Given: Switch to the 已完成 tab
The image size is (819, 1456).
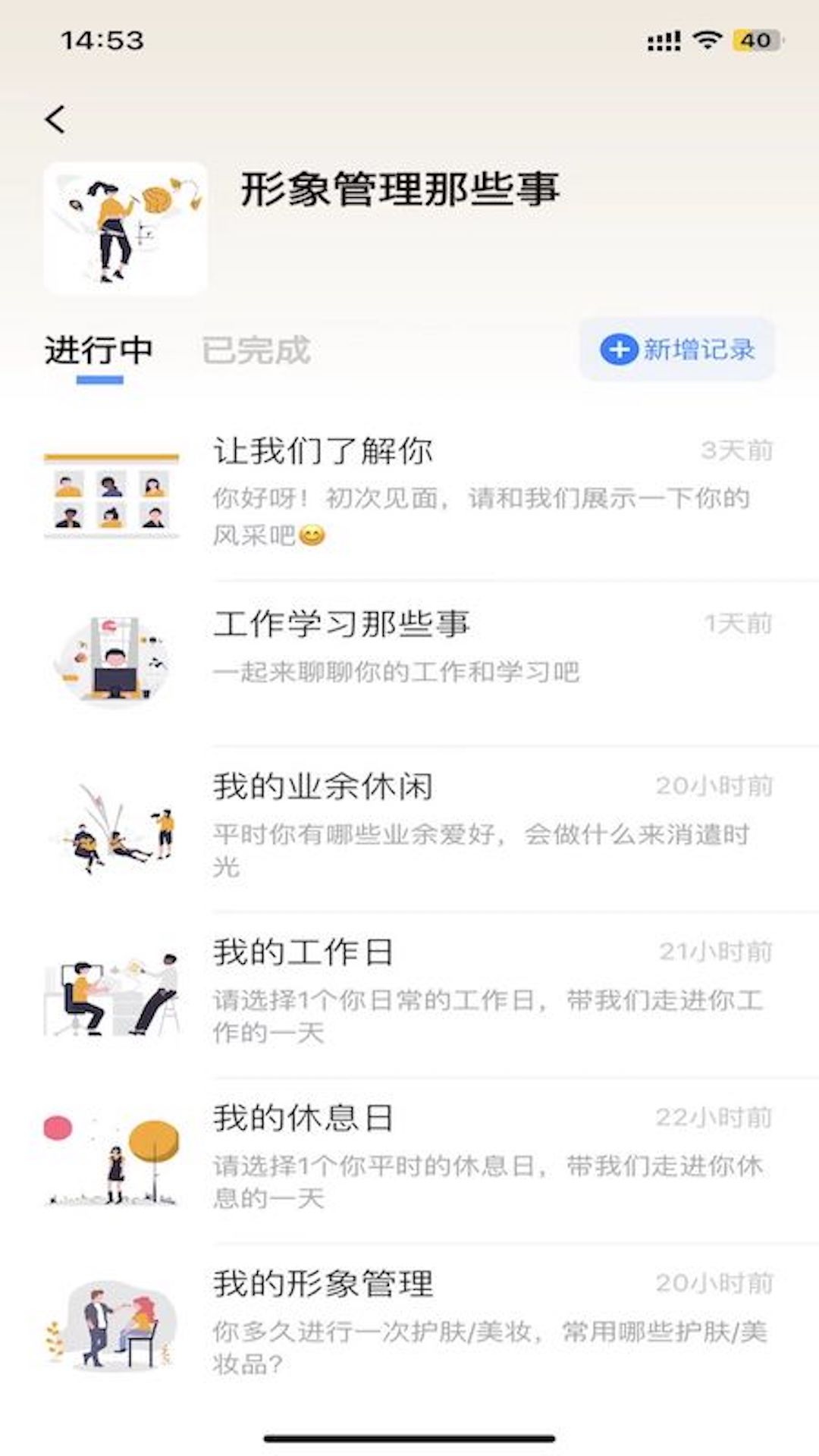Looking at the screenshot, I should coord(256,350).
